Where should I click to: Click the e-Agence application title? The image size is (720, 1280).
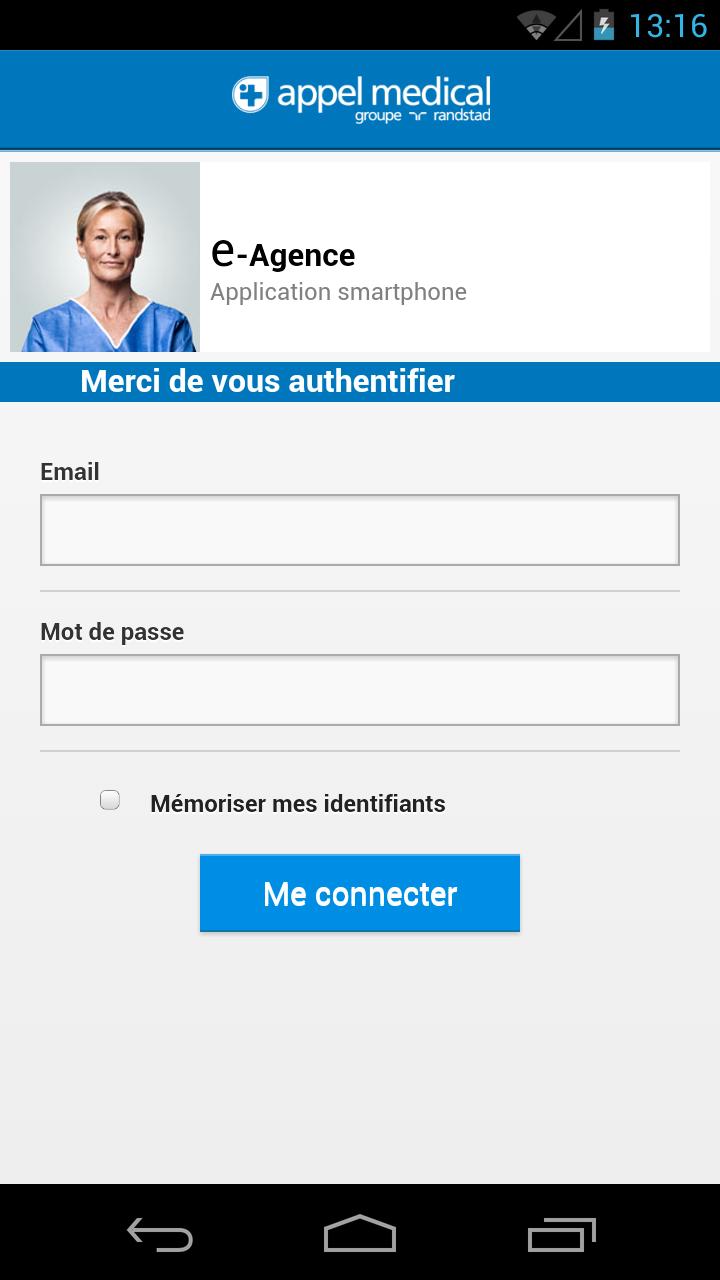(x=284, y=254)
